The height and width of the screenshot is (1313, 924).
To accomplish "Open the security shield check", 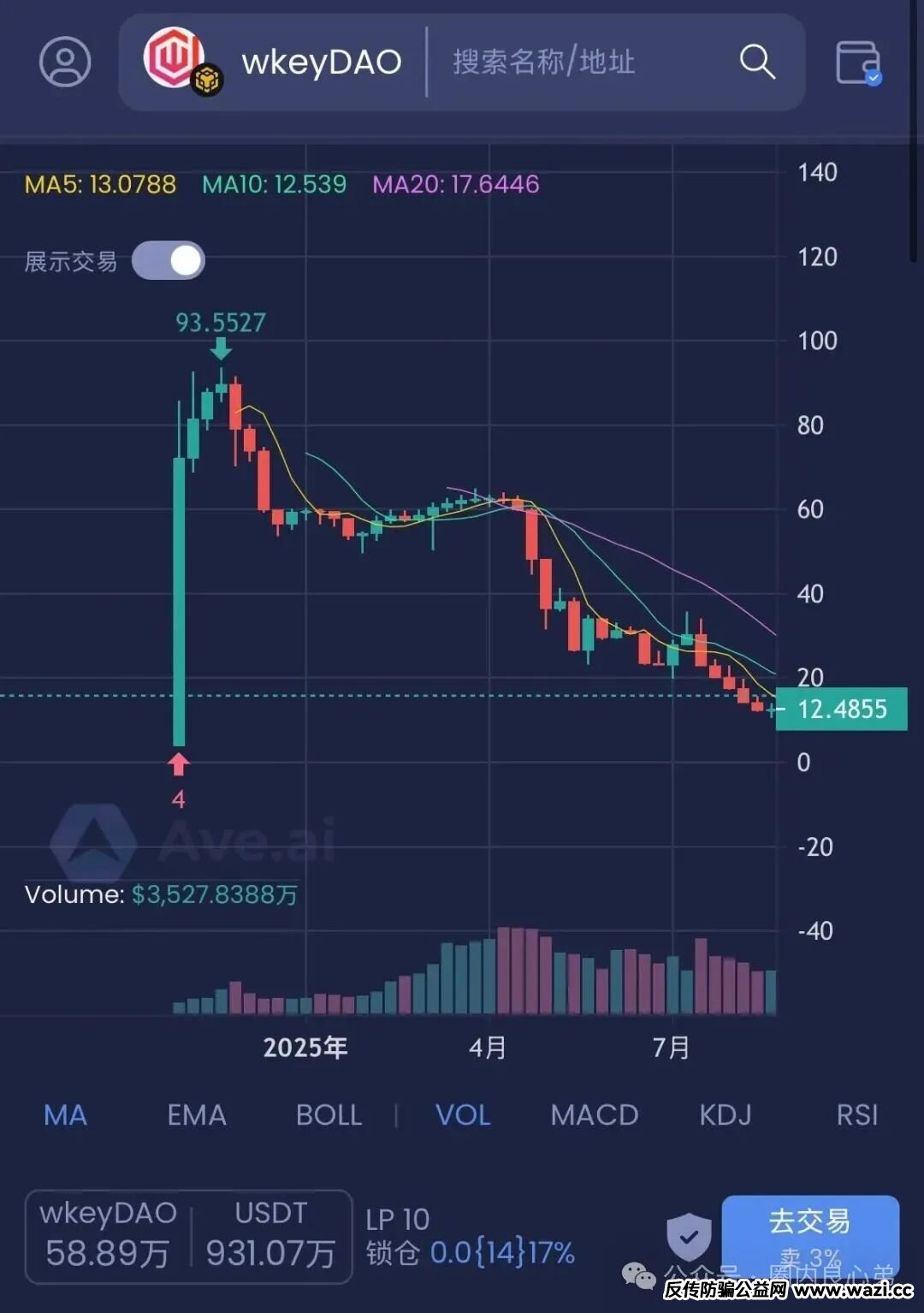I will tap(689, 1236).
